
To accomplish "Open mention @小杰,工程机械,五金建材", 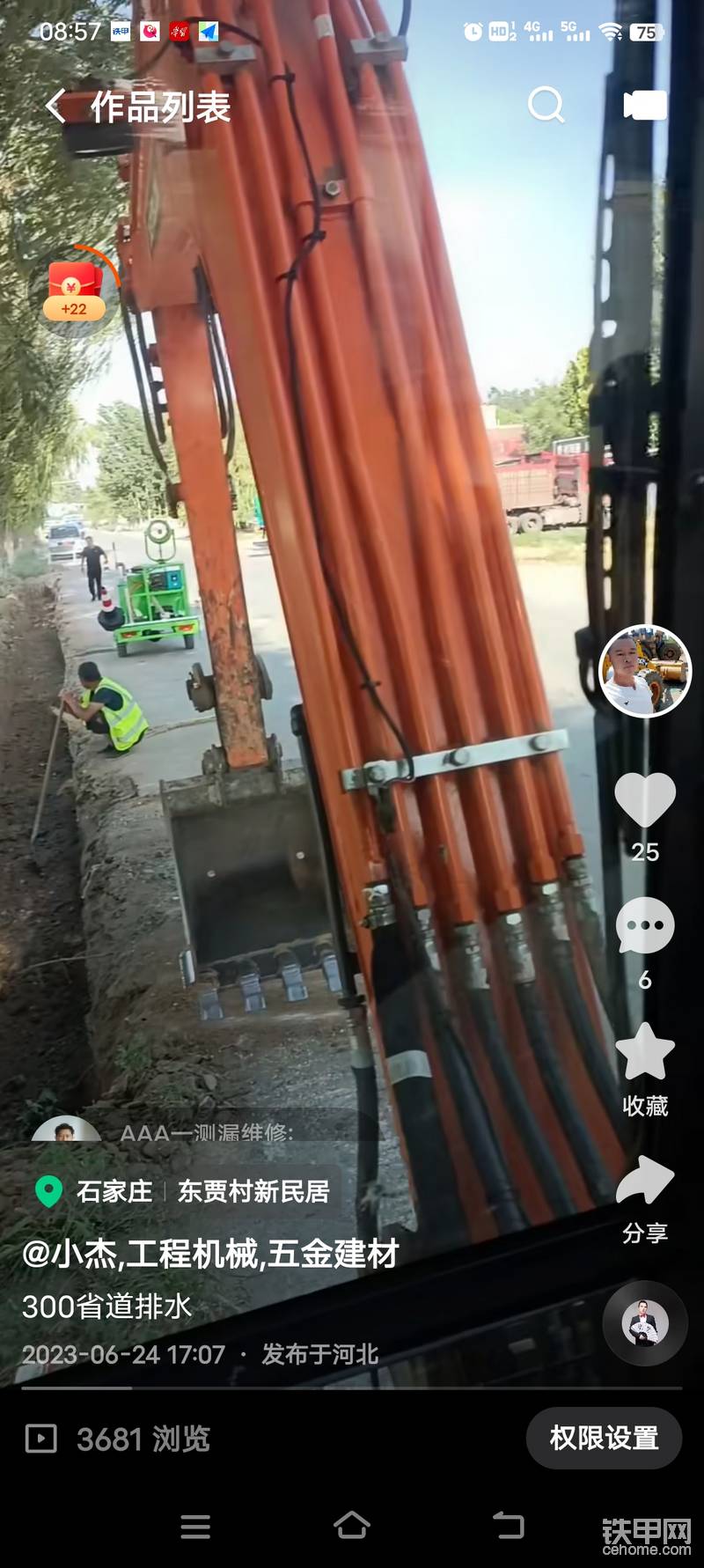I will click(211, 1254).
